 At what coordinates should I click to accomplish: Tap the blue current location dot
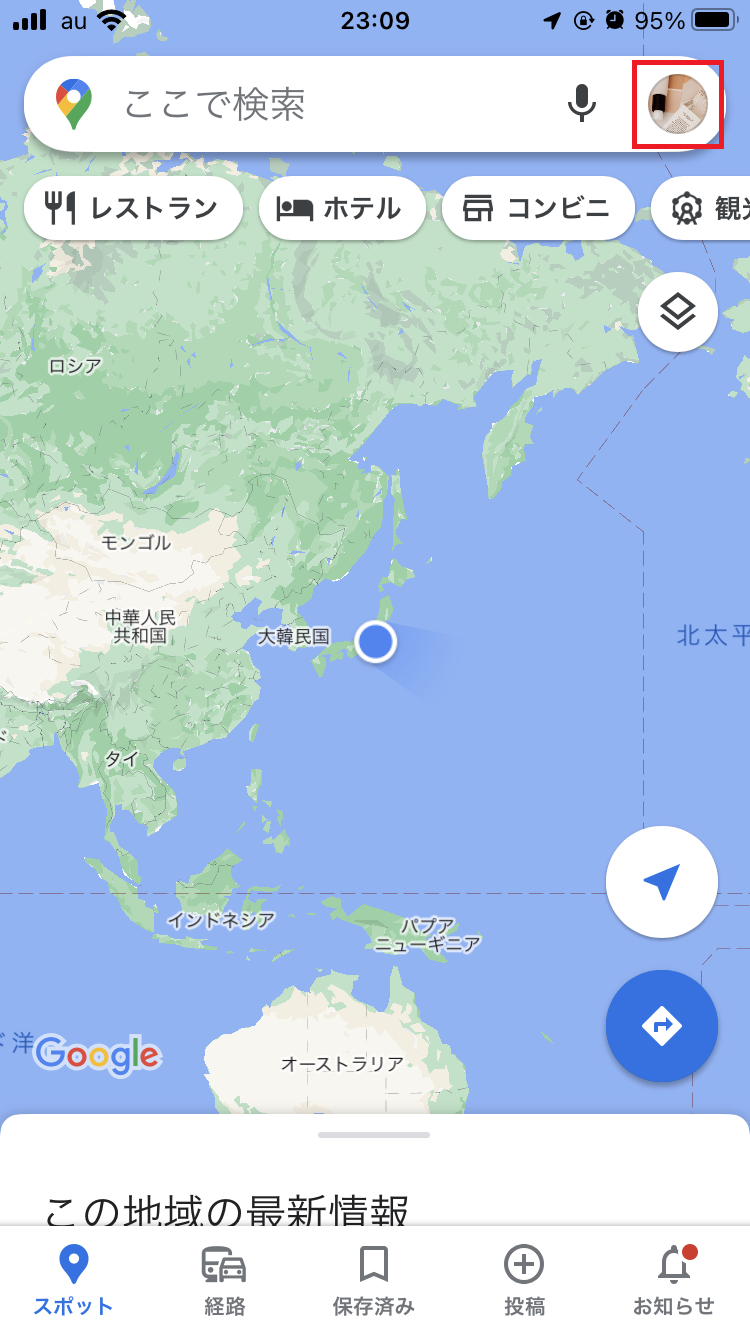(x=376, y=642)
